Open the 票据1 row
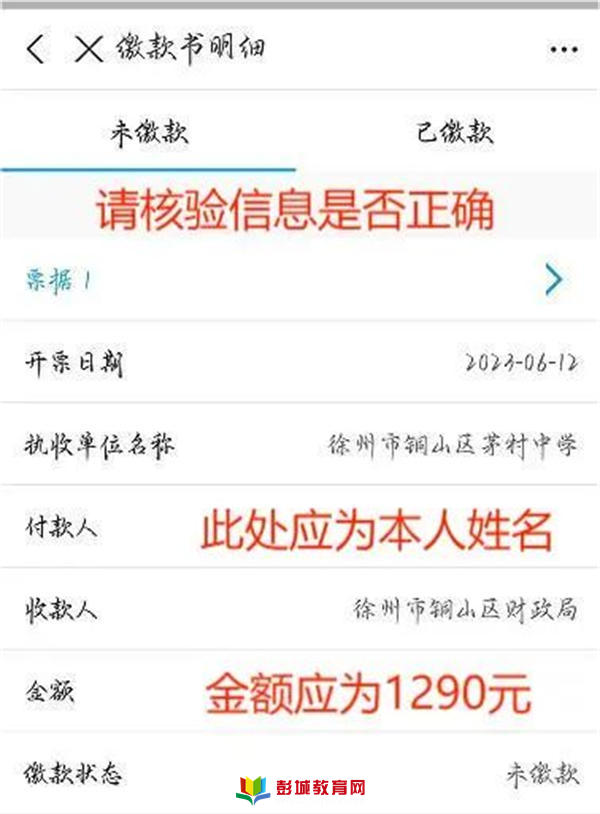The height and width of the screenshot is (814, 600). pyautogui.click(x=300, y=281)
